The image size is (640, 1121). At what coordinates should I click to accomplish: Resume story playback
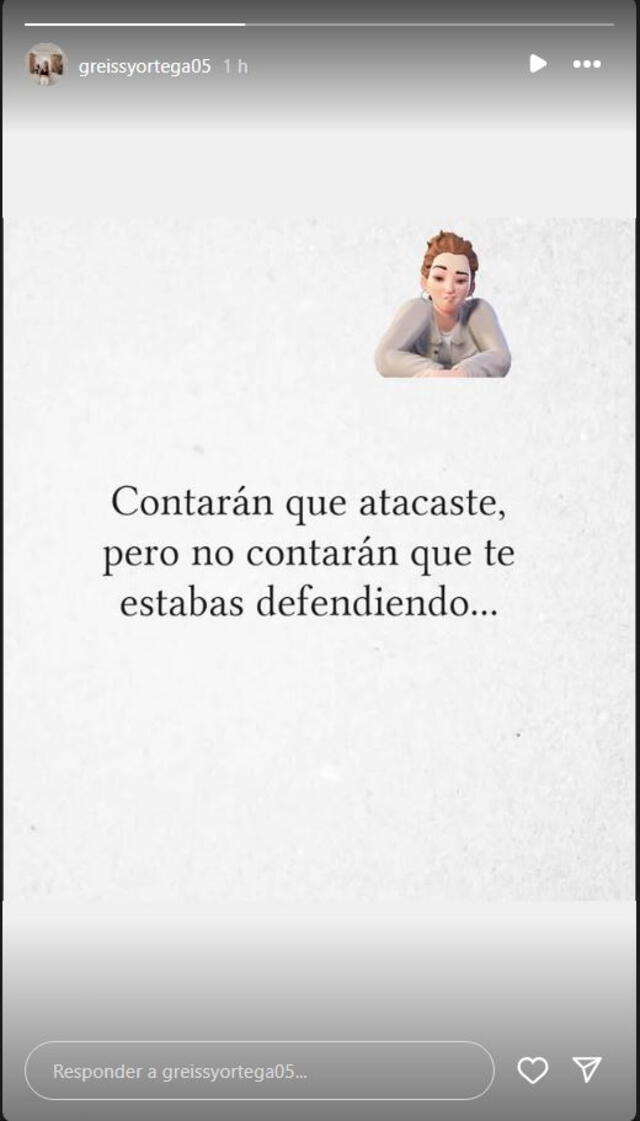click(538, 64)
